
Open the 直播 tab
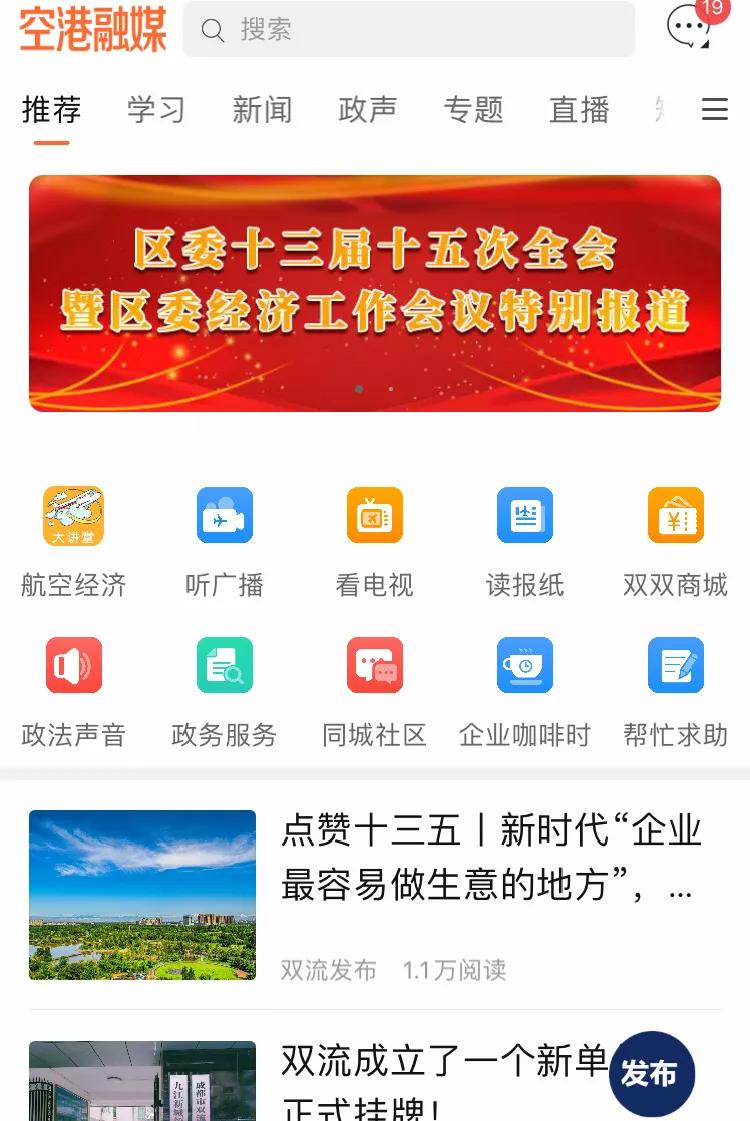(x=579, y=109)
